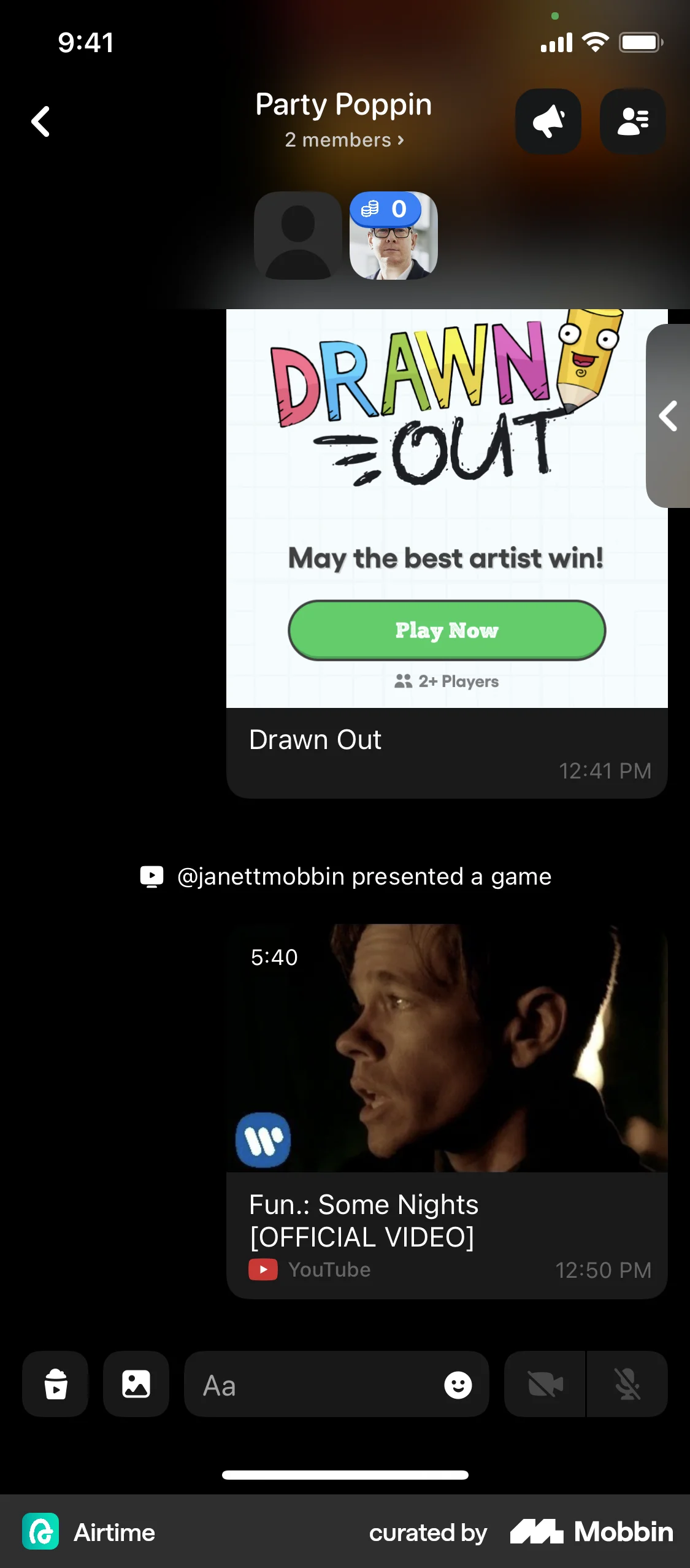Tap the YouTube icon on the video card

pos(264,1269)
